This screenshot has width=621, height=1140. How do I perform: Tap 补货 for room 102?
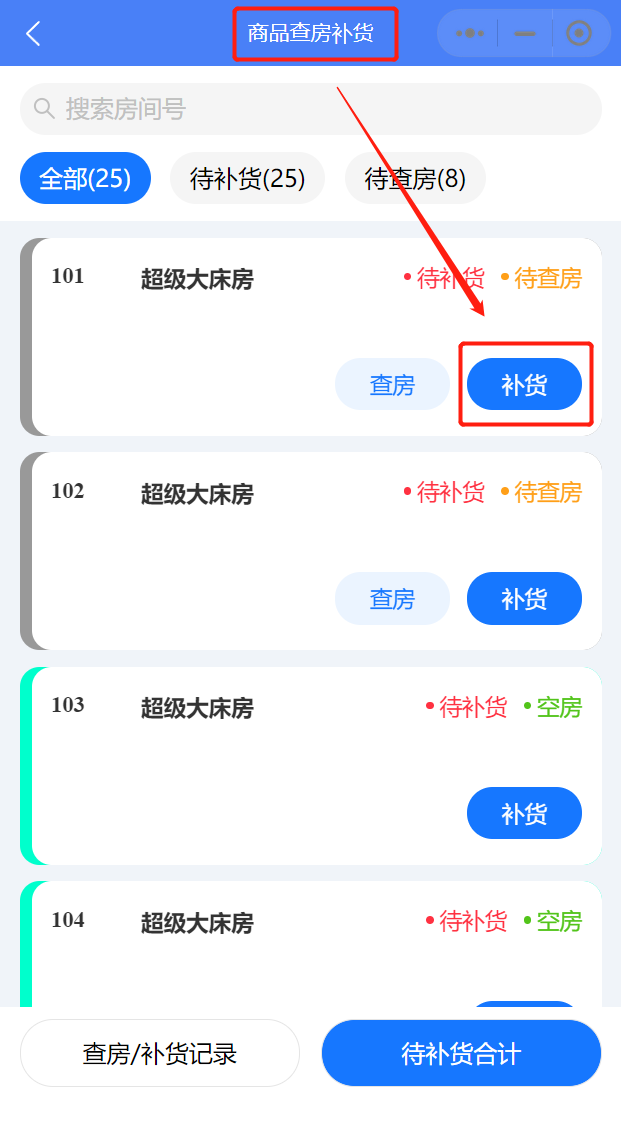coord(524,598)
